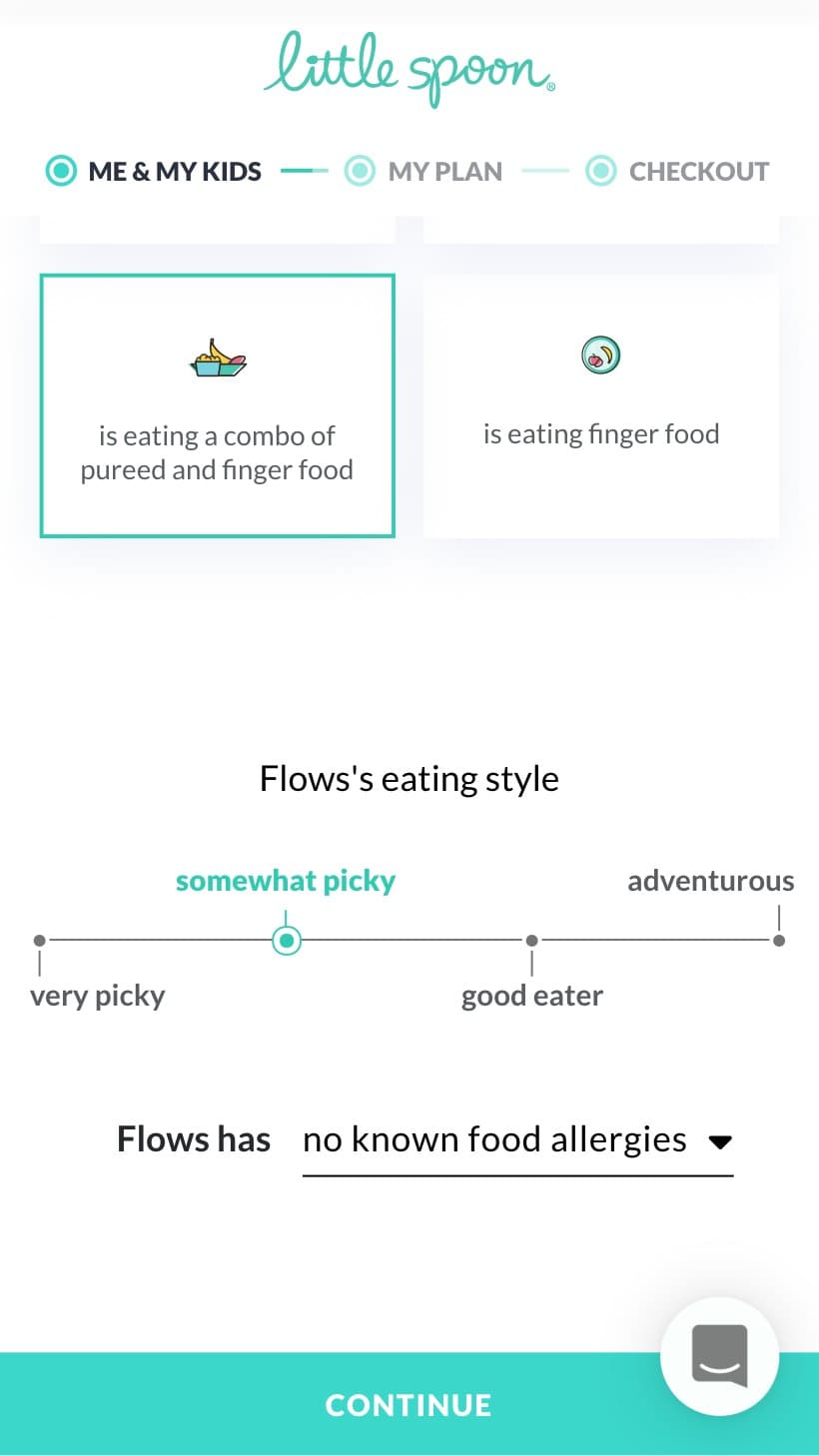Jump to the Checkout step
This screenshot has width=819, height=1456.
coord(678,172)
